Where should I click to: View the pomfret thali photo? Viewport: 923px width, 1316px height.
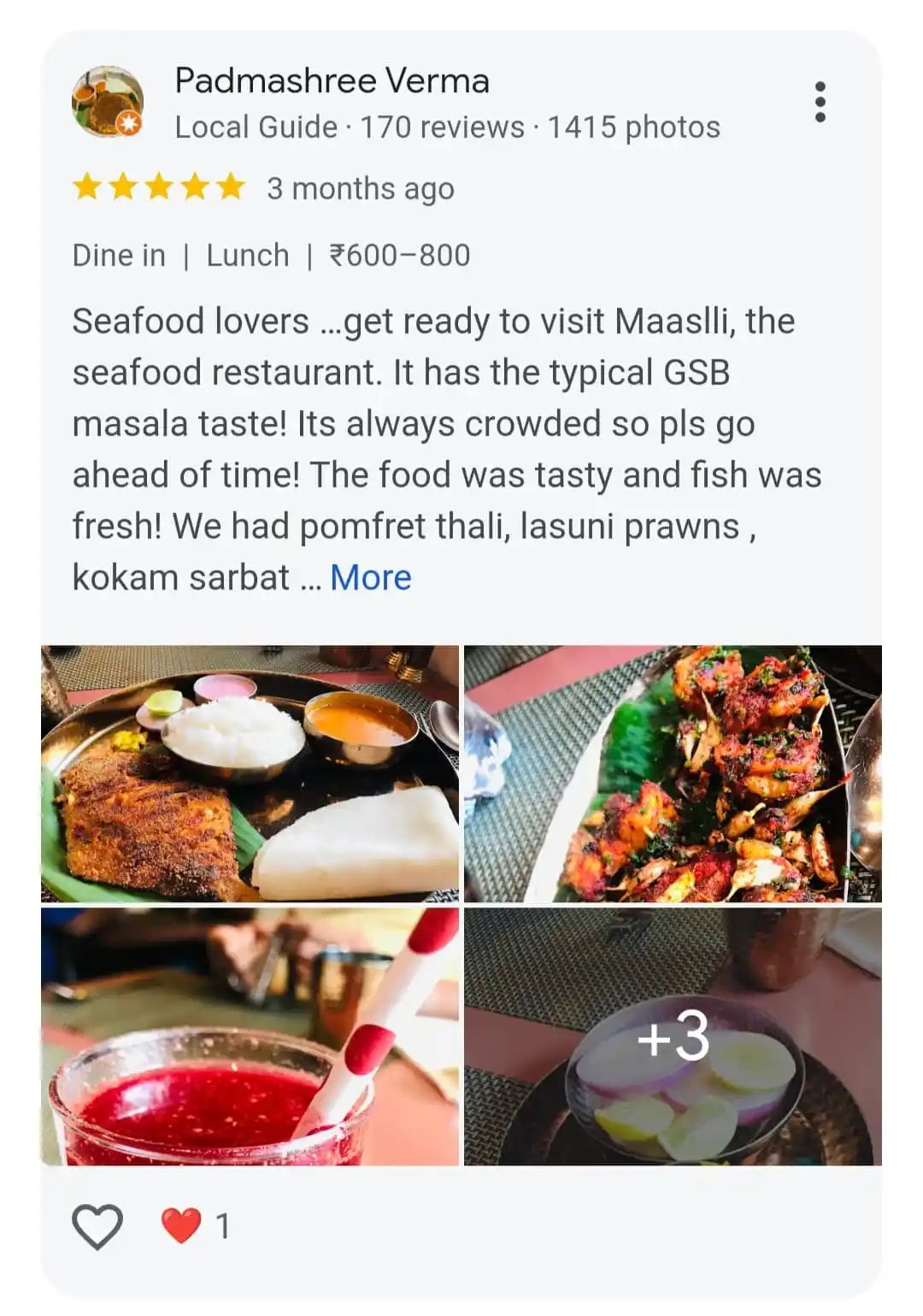pos(250,773)
